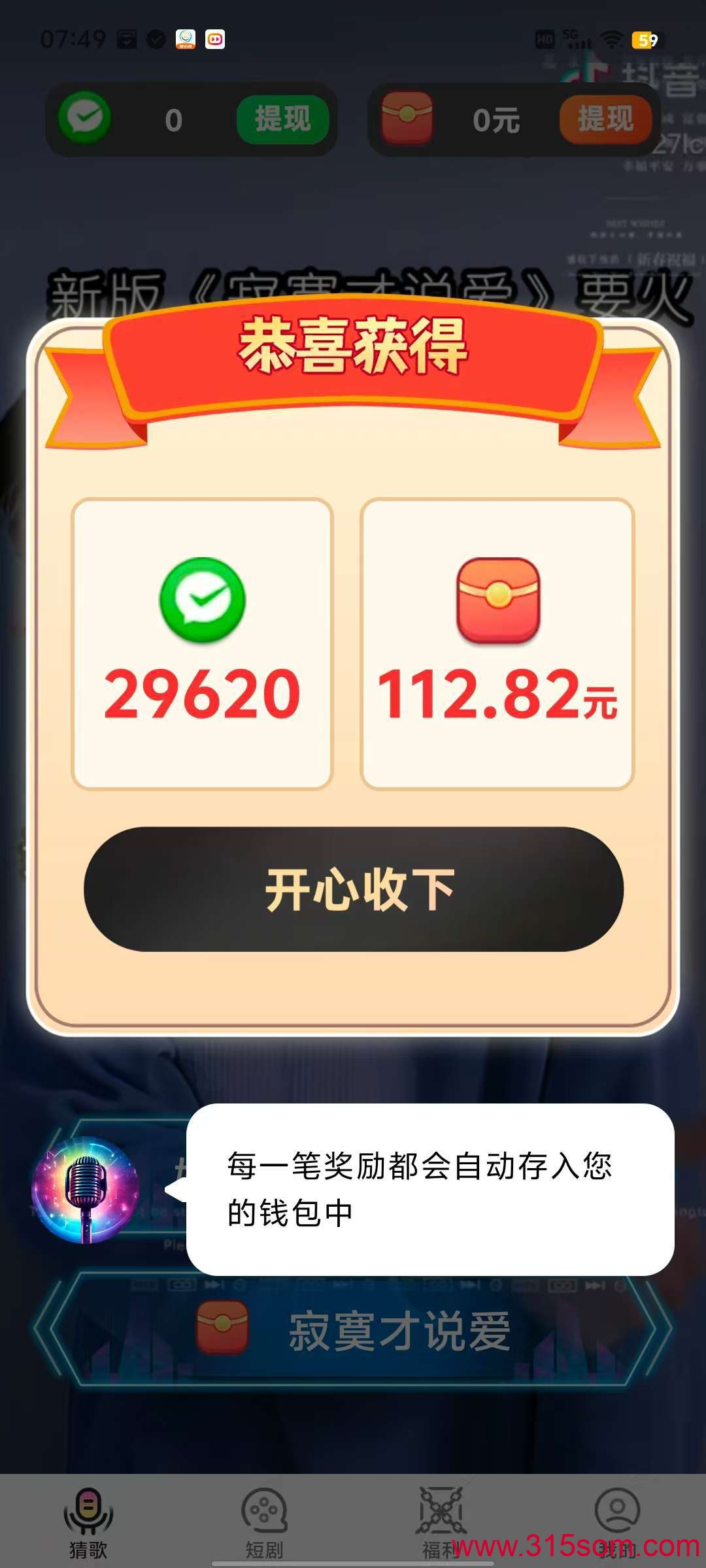Go to the 福利 tab
The image size is (706, 1568).
441,1522
